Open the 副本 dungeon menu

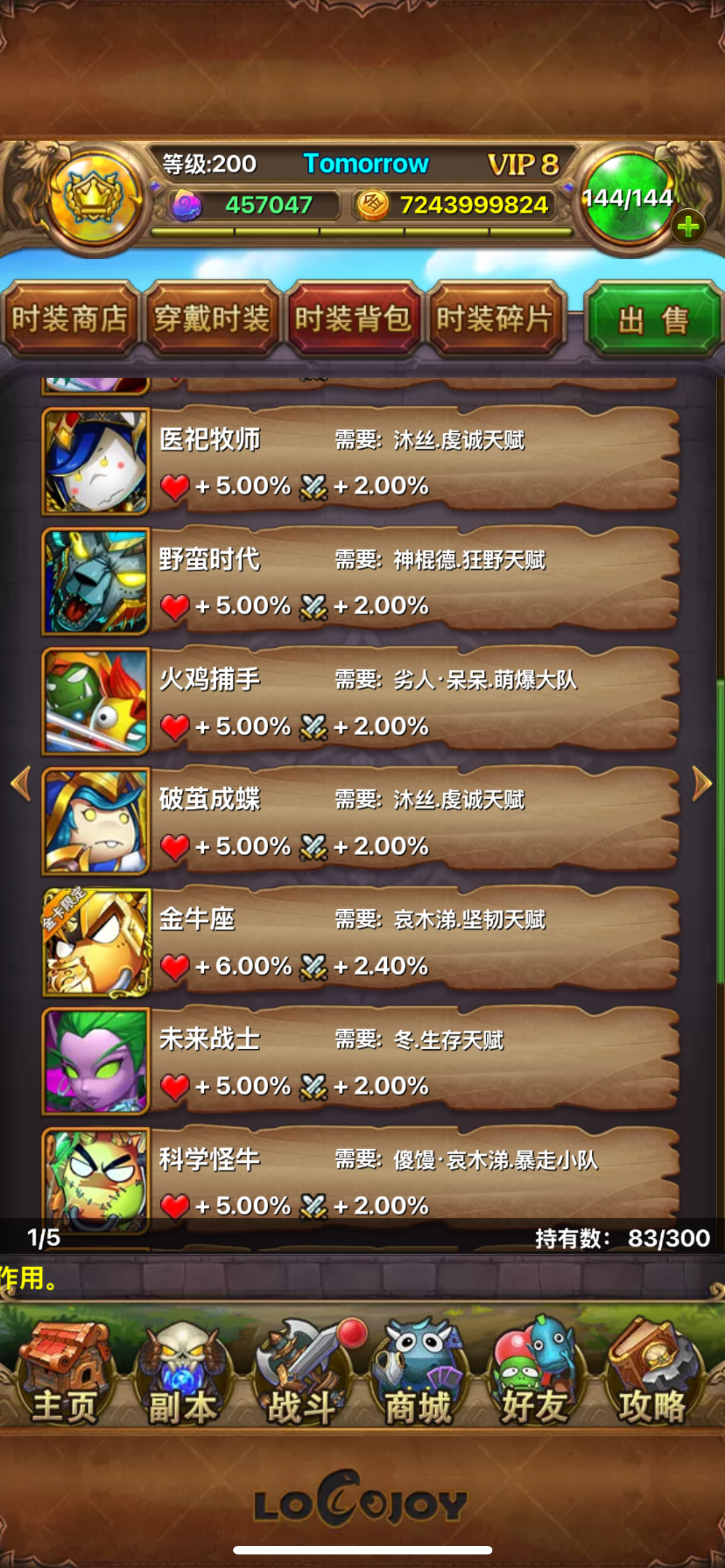pyautogui.click(x=182, y=1373)
